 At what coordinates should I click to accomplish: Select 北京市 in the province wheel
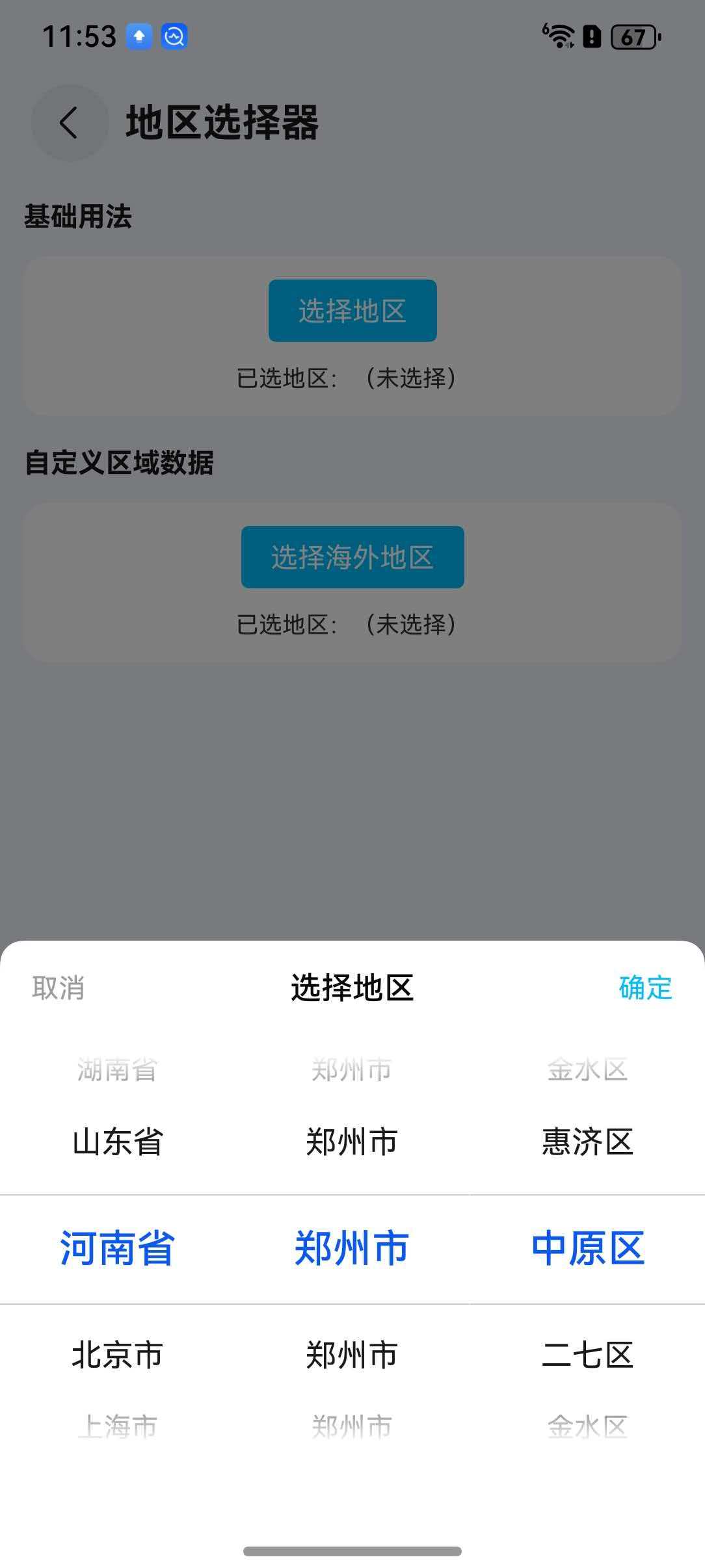tap(118, 1355)
